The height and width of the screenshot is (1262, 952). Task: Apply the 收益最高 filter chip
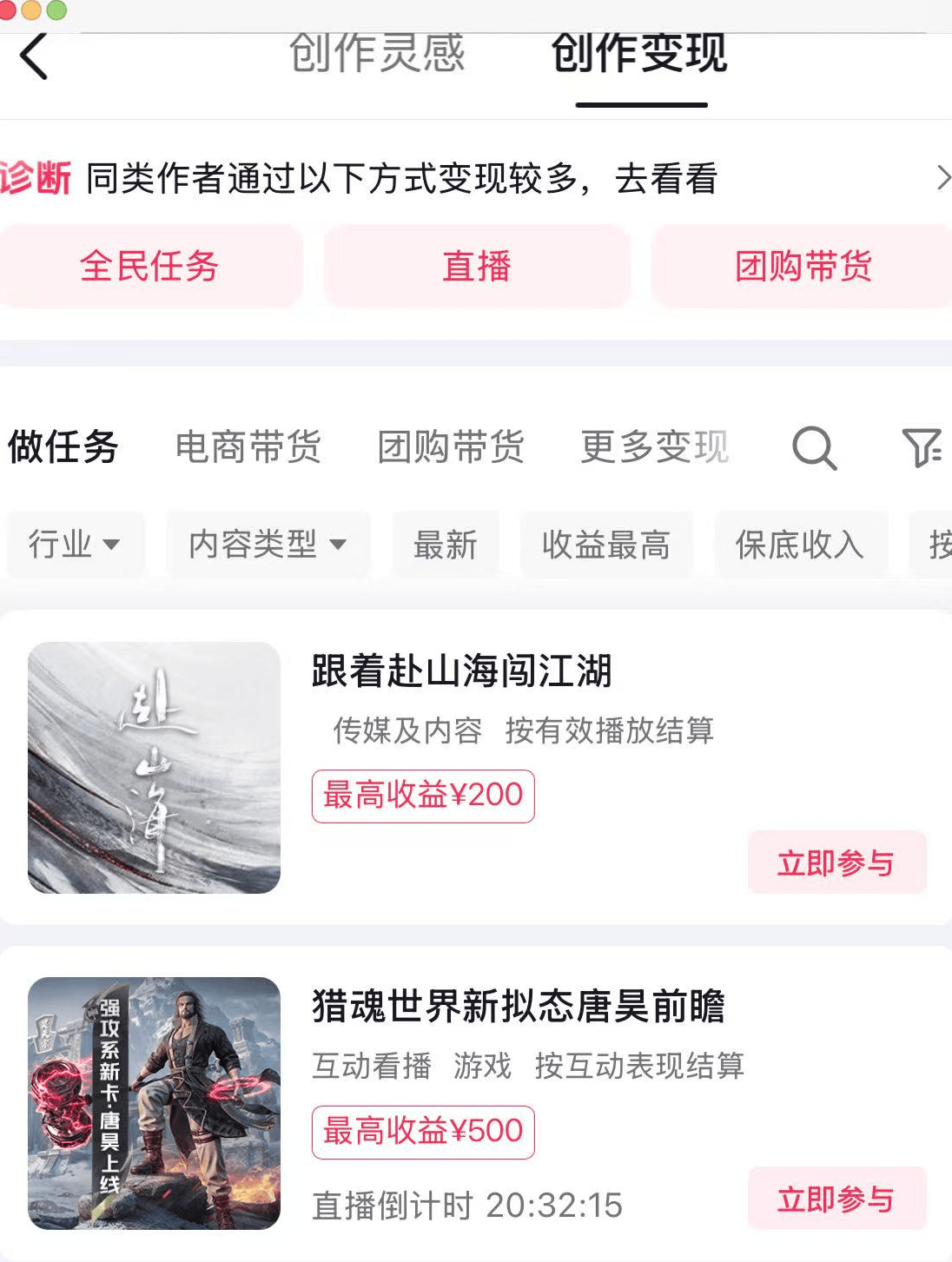(606, 545)
